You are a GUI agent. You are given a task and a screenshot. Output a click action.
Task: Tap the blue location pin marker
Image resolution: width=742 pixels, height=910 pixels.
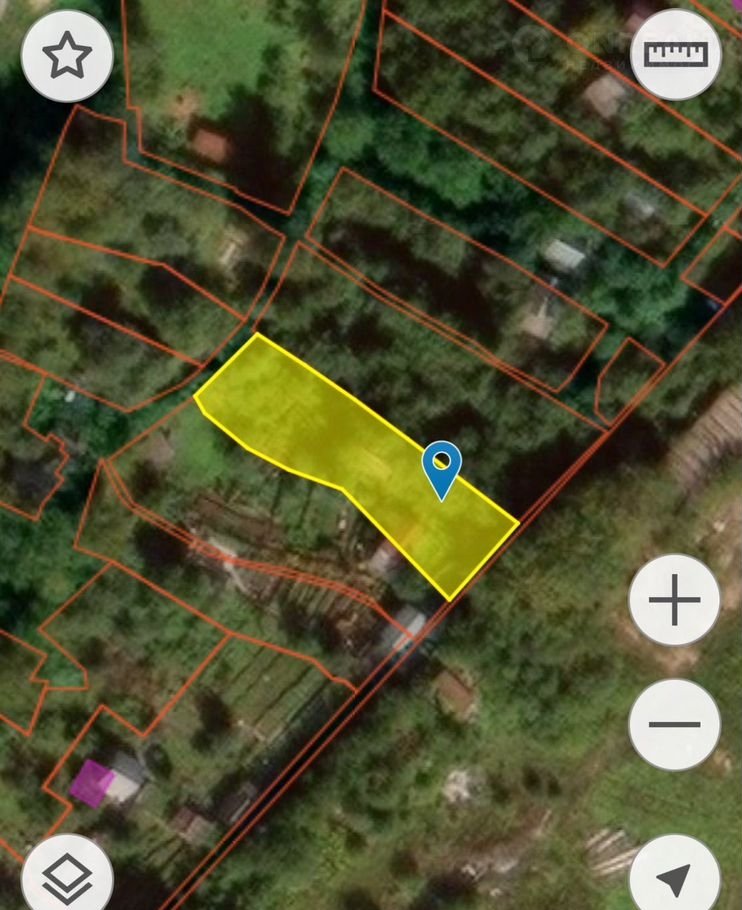pyautogui.click(x=441, y=467)
